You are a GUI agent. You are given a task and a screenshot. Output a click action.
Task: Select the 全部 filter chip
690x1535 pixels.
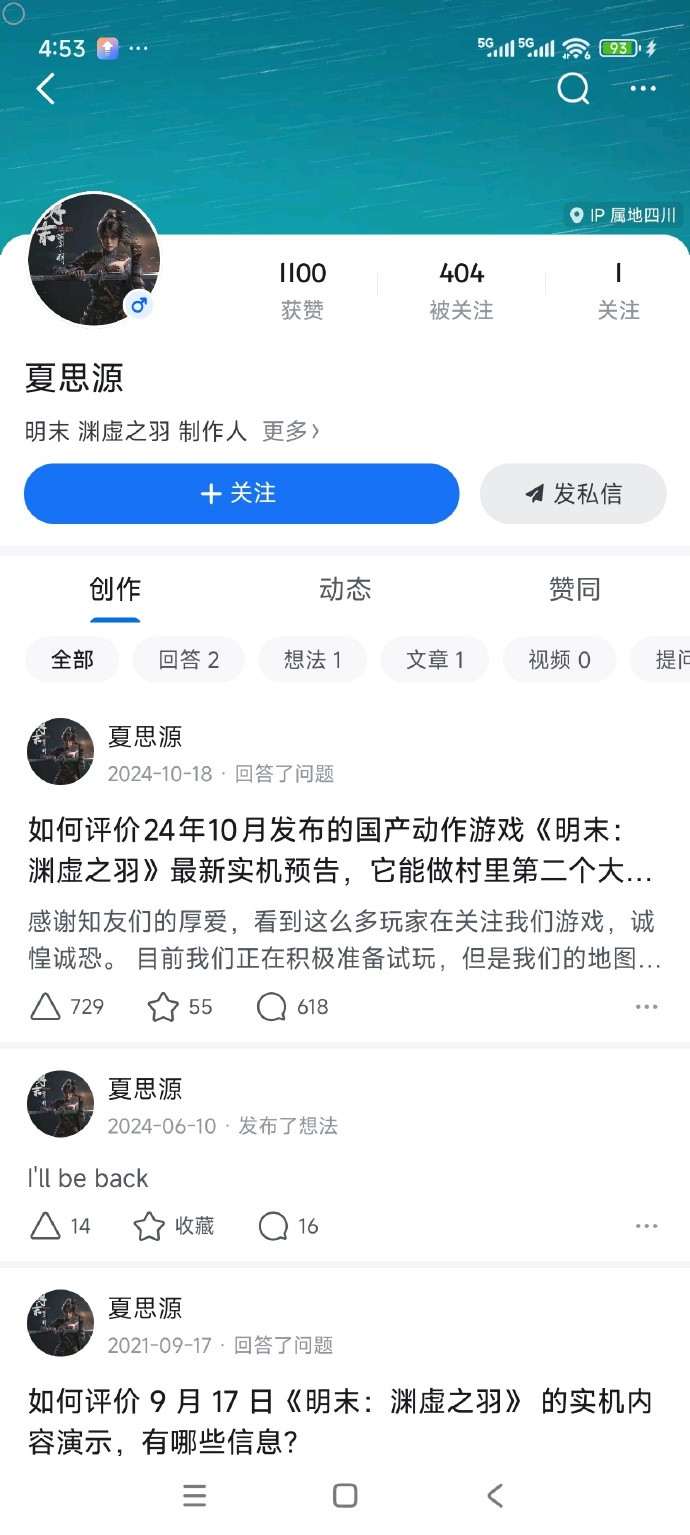(x=72, y=659)
